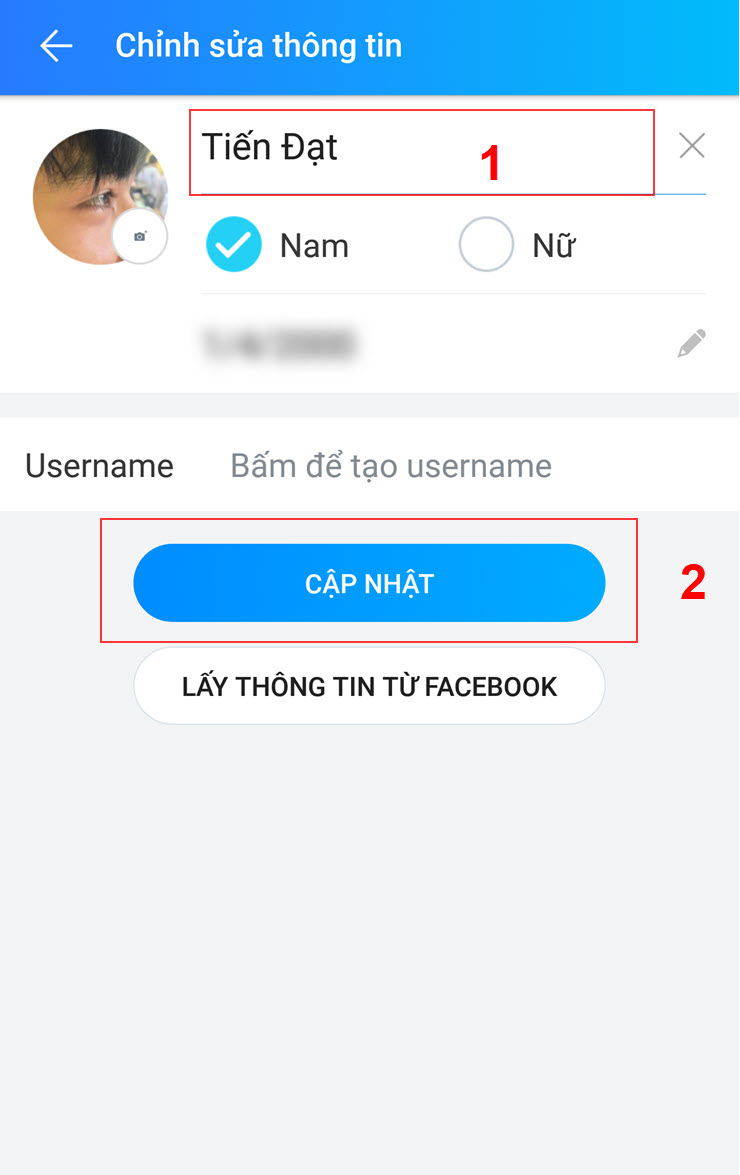Select the Nam gender option
Screen dimensions: 740x1175
(234, 245)
